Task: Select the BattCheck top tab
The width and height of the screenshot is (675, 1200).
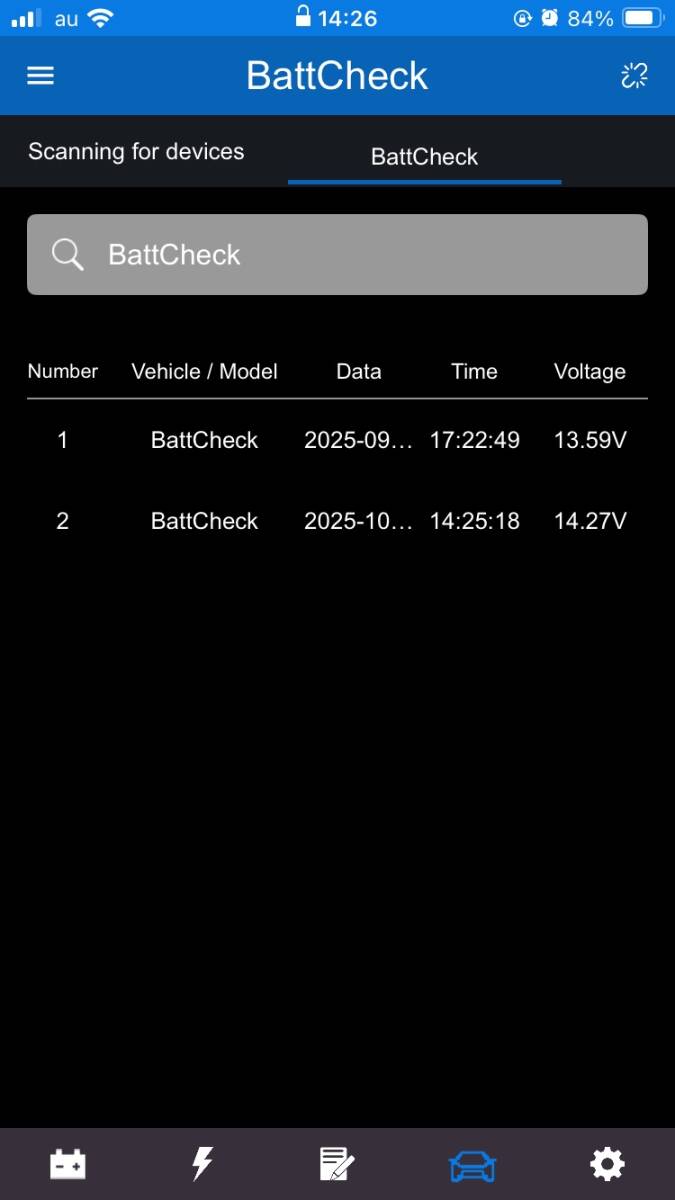Action: point(424,157)
